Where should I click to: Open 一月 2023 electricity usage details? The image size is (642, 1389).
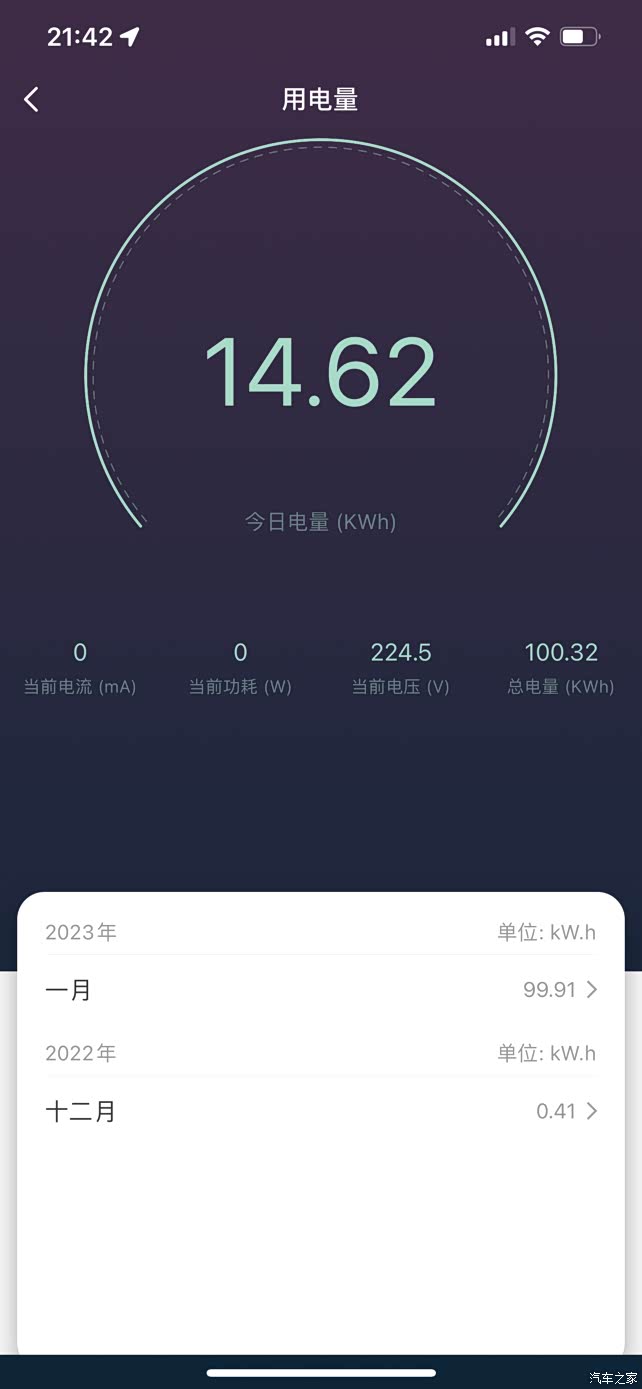coord(321,990)
